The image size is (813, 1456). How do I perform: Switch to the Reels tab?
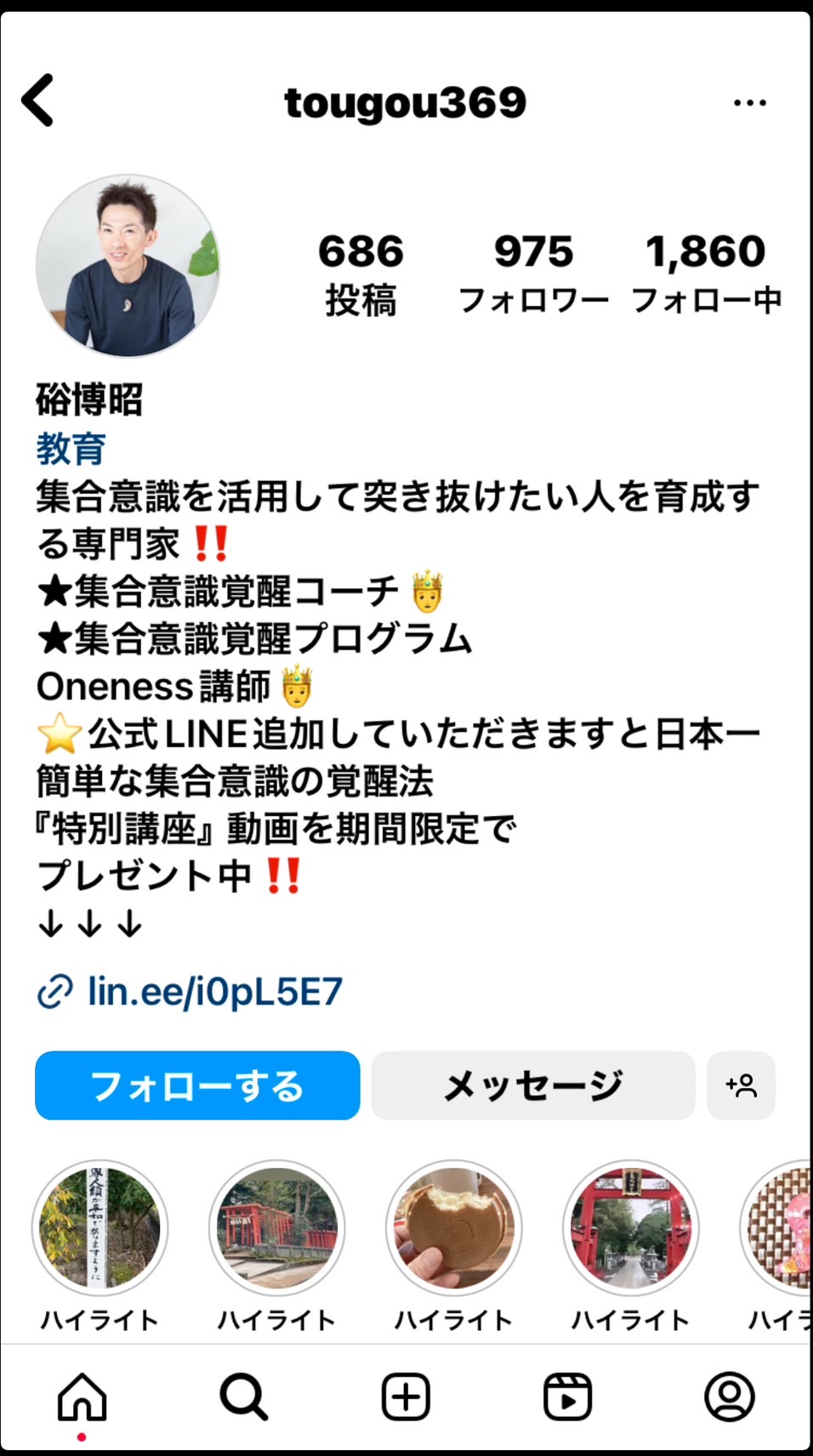567,1397
